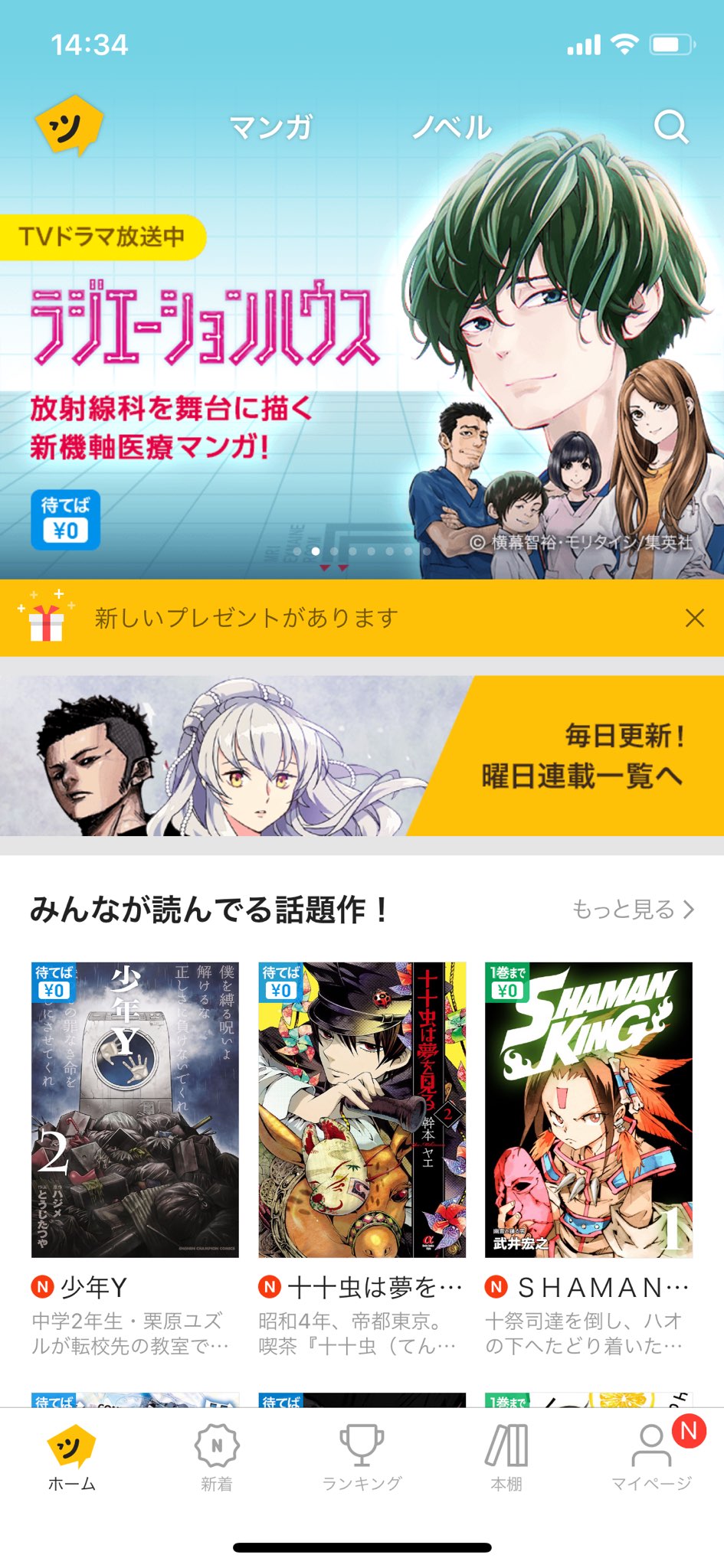The image size is (724, 1568).
Task: Open the 少年Y manga card
Action: click(135, 1110)
